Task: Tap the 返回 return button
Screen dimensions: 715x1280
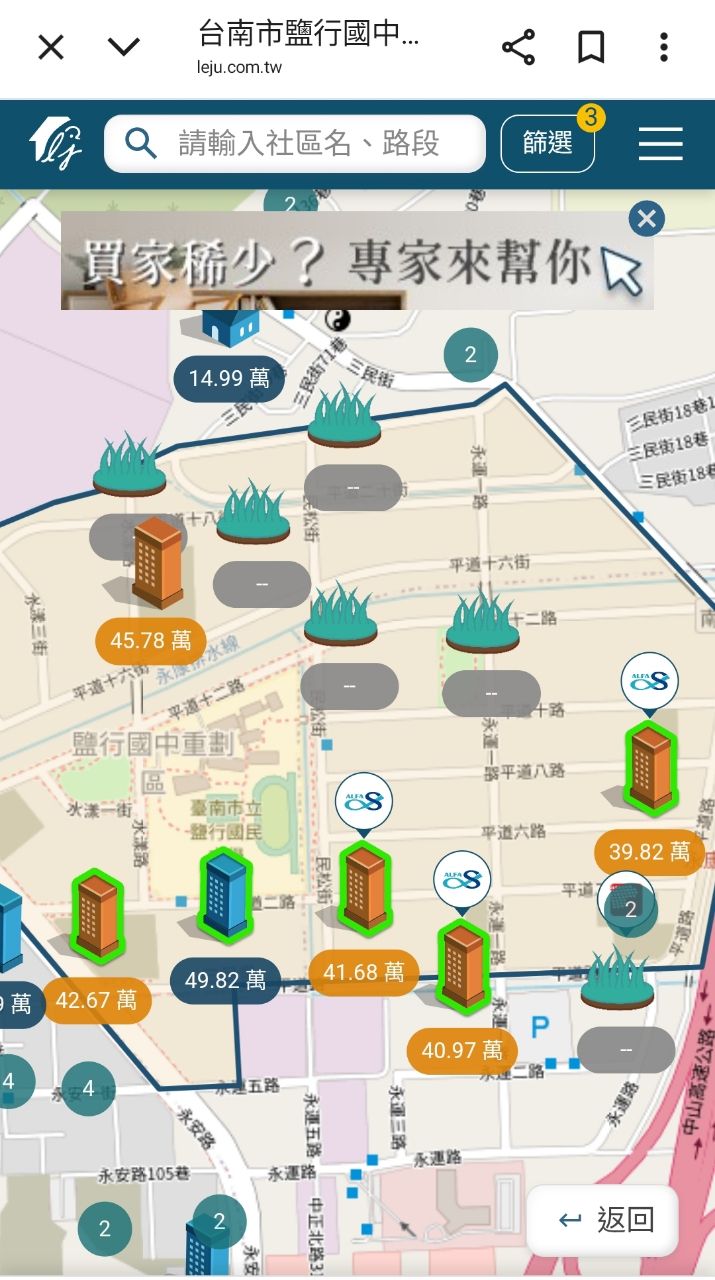Action: coord(604,1220)
